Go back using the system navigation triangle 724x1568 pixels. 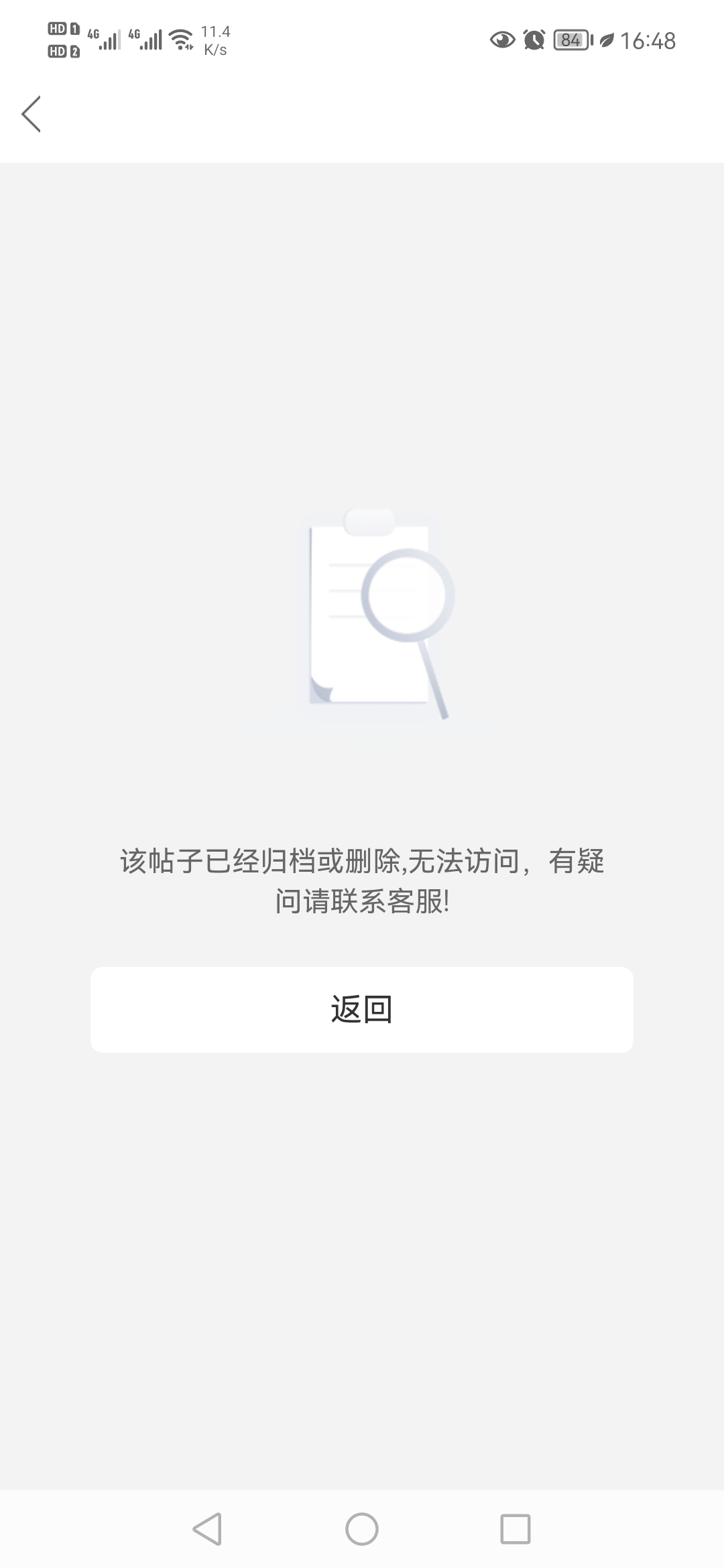tap(207, 1529)
